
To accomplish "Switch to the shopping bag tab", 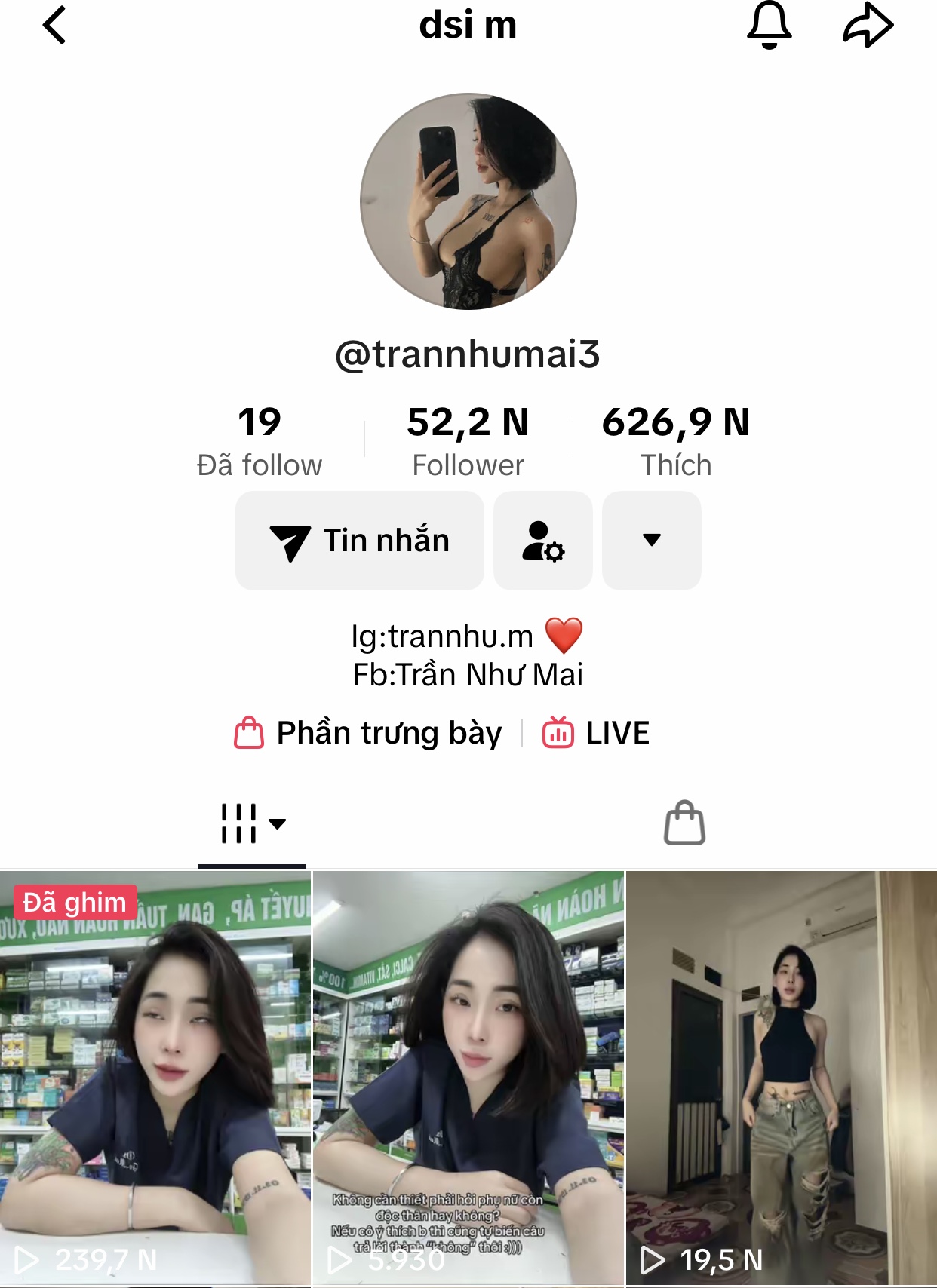I will (684, 823).
